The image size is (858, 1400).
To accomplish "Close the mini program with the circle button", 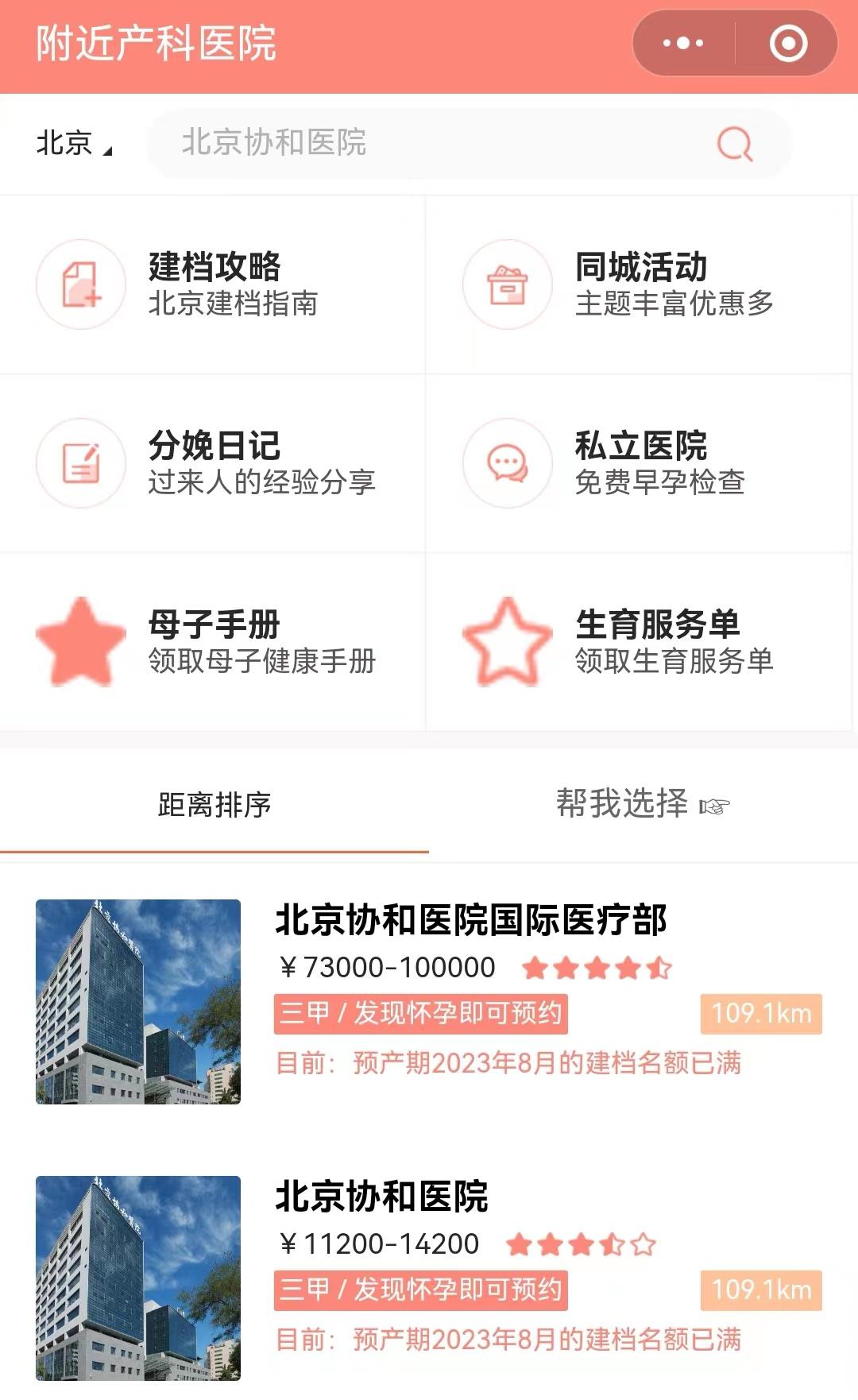I will (788, 43).
